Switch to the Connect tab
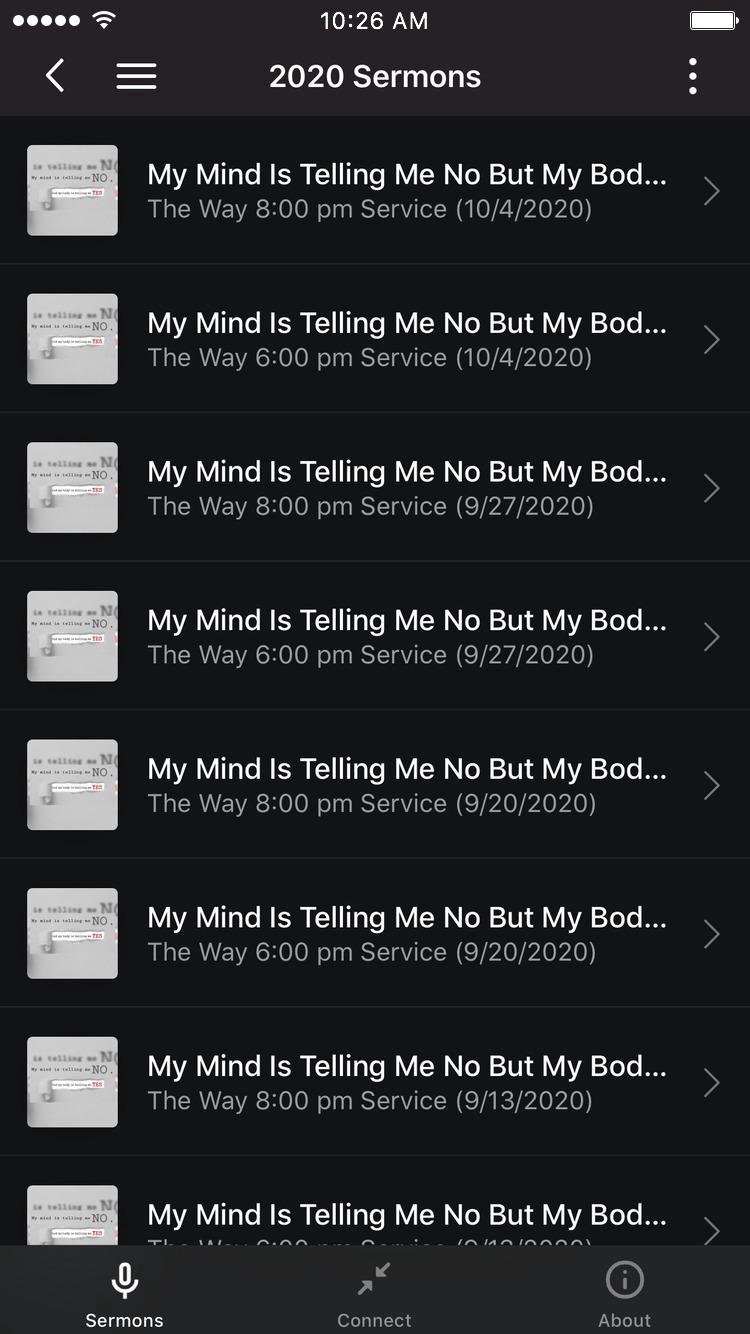 click(x=374, y=1294)
